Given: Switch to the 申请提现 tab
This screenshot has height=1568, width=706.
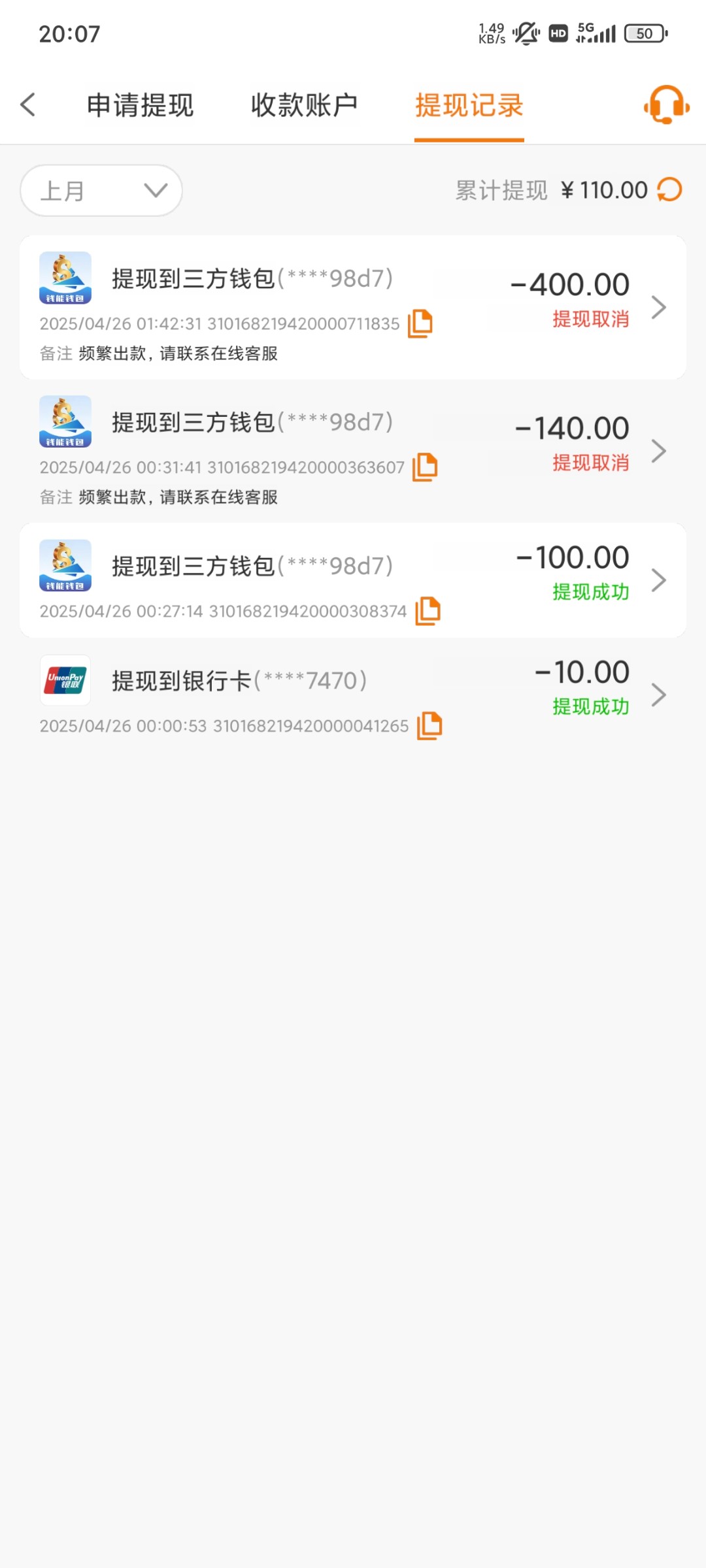Looking at the screenshot, I should click(x=140, y=105).
